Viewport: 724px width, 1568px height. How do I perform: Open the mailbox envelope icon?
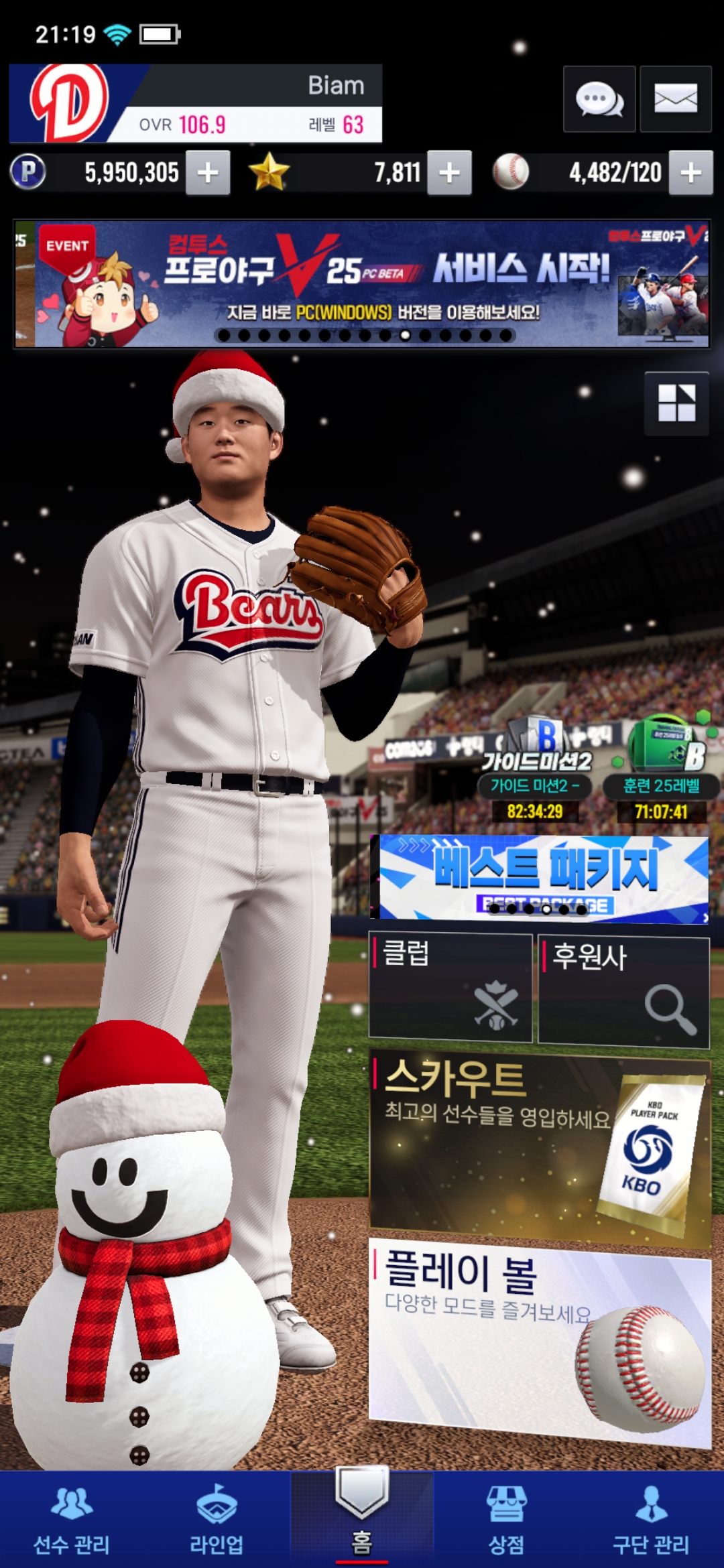pyautogui.click(x=675, y=99)
